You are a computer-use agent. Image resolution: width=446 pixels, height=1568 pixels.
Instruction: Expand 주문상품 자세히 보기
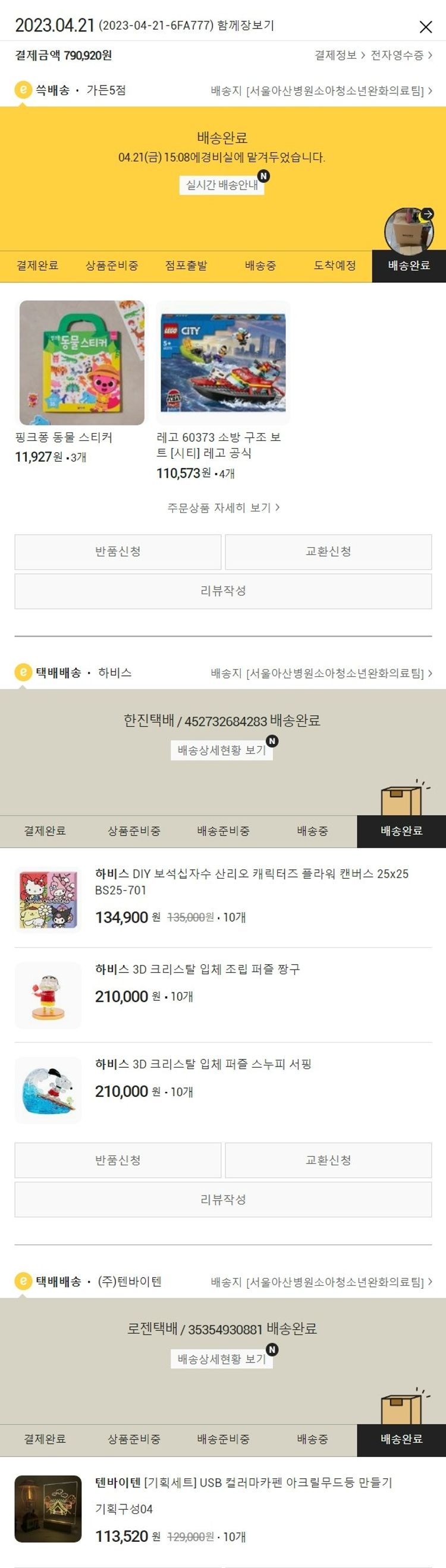223,507
